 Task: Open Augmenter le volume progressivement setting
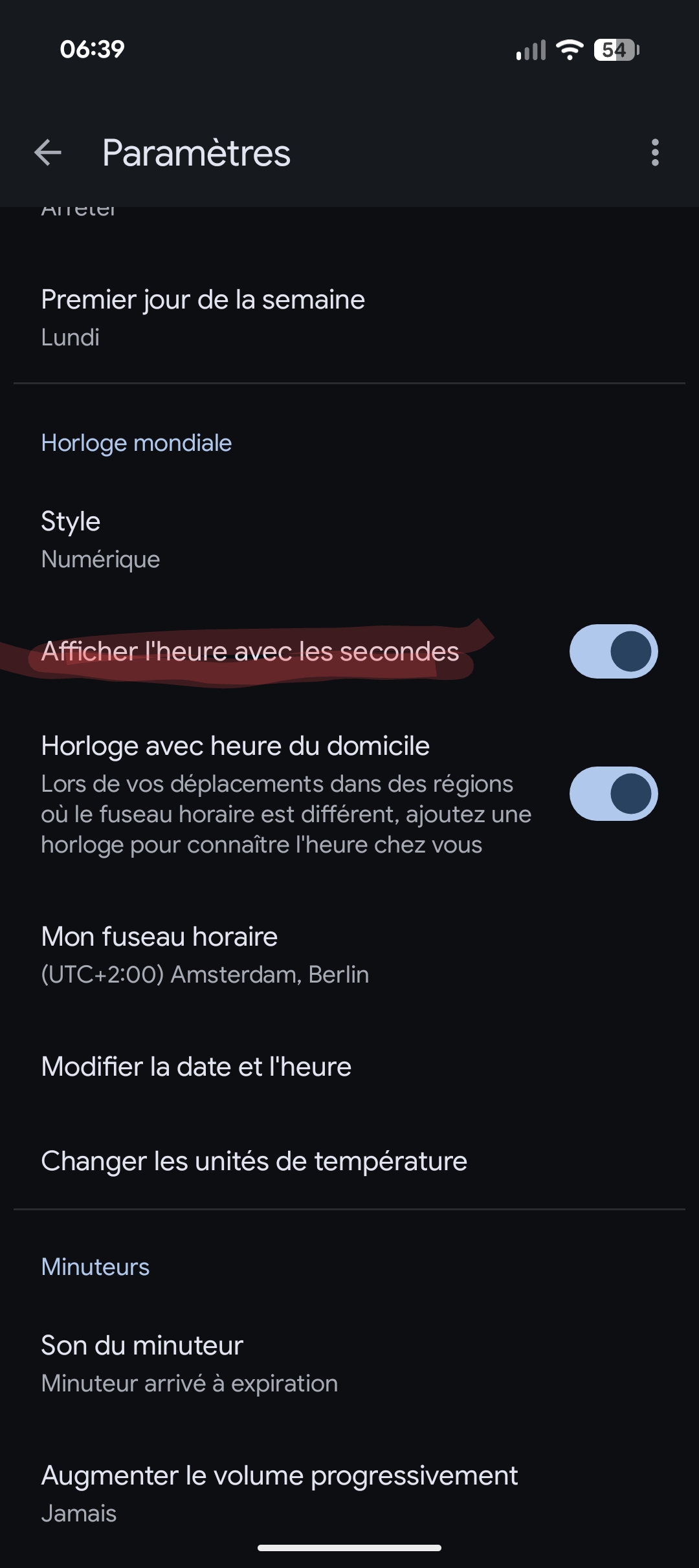coord(349,1494)
